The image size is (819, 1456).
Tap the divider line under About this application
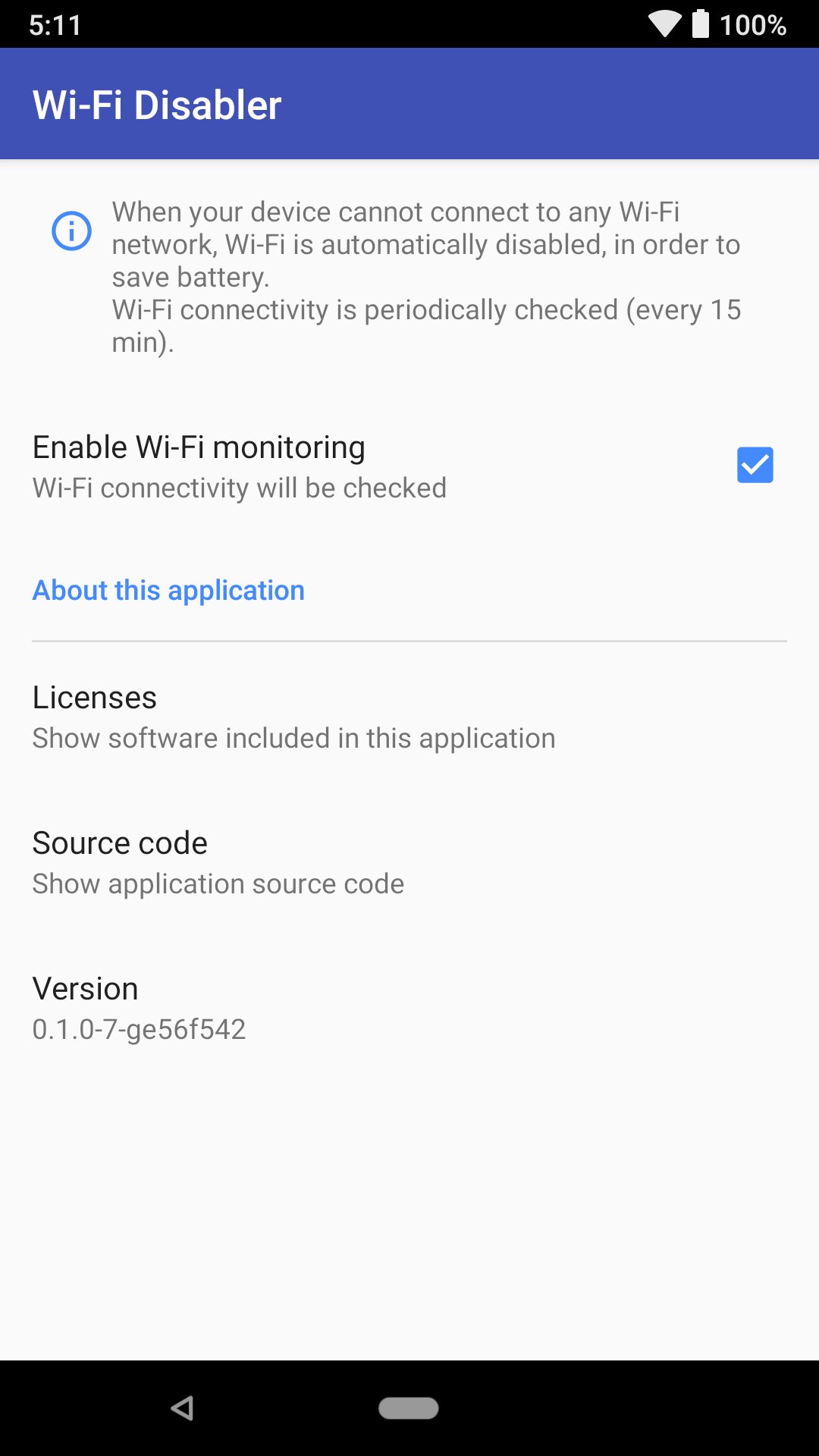coord(409,642)
